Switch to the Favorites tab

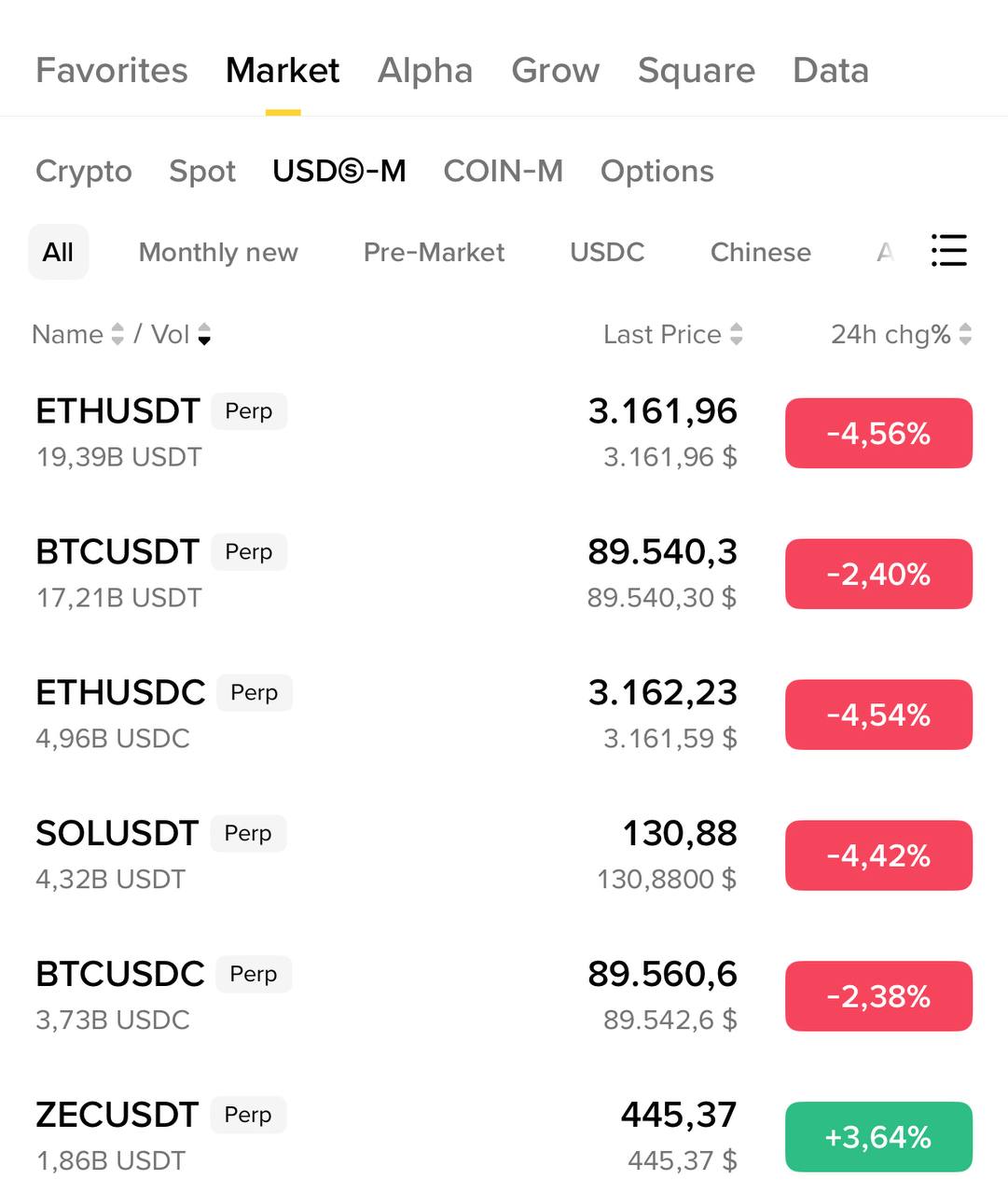(x=112, y=71)
